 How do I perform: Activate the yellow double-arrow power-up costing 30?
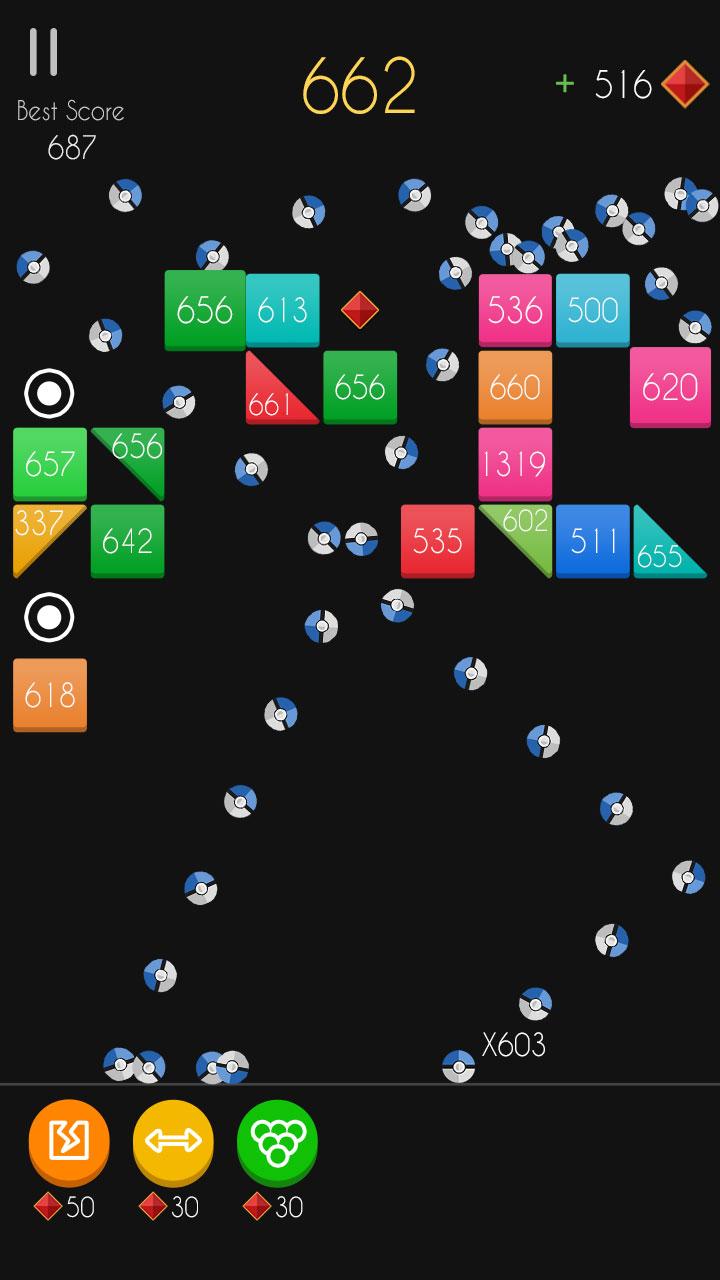[x=173, y=1141]
